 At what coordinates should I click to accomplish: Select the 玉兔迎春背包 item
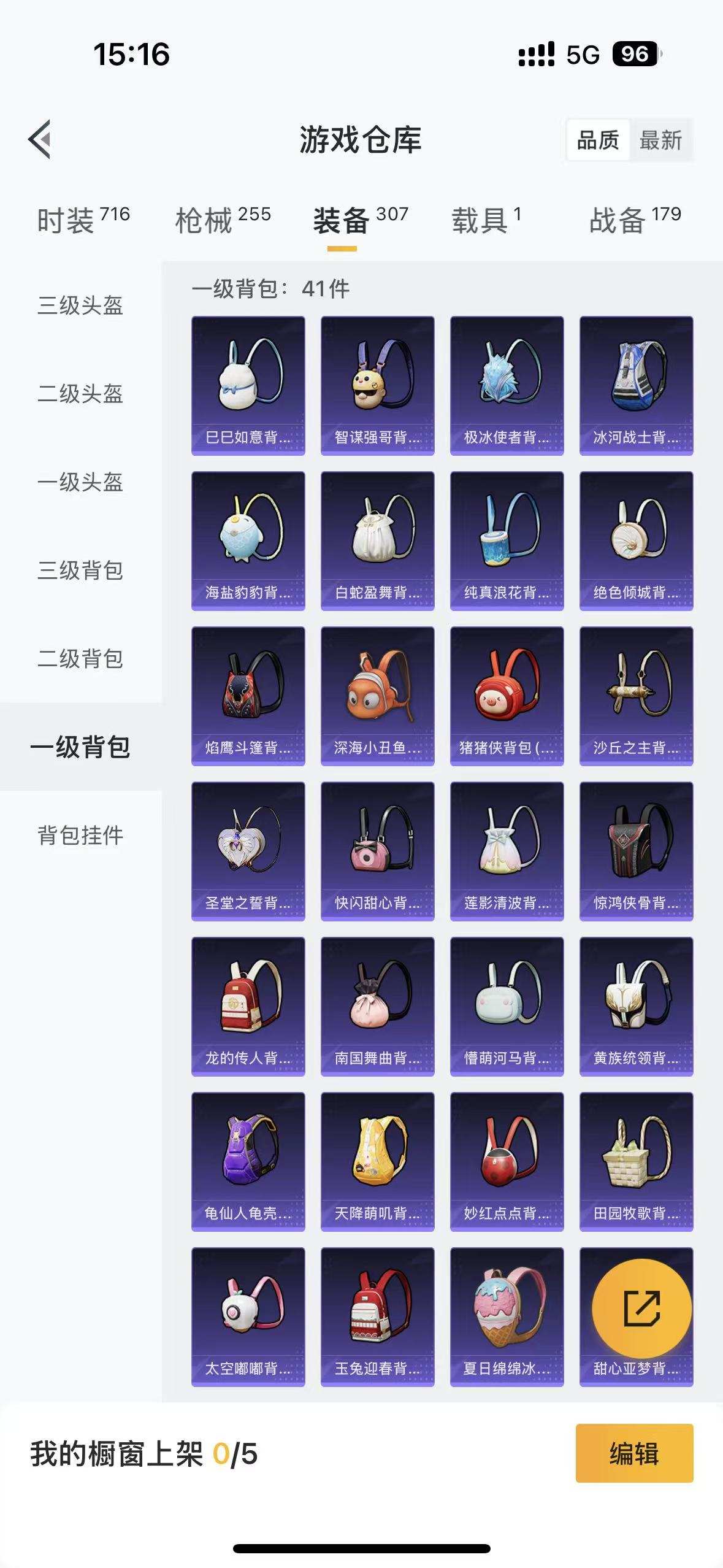377,1313
